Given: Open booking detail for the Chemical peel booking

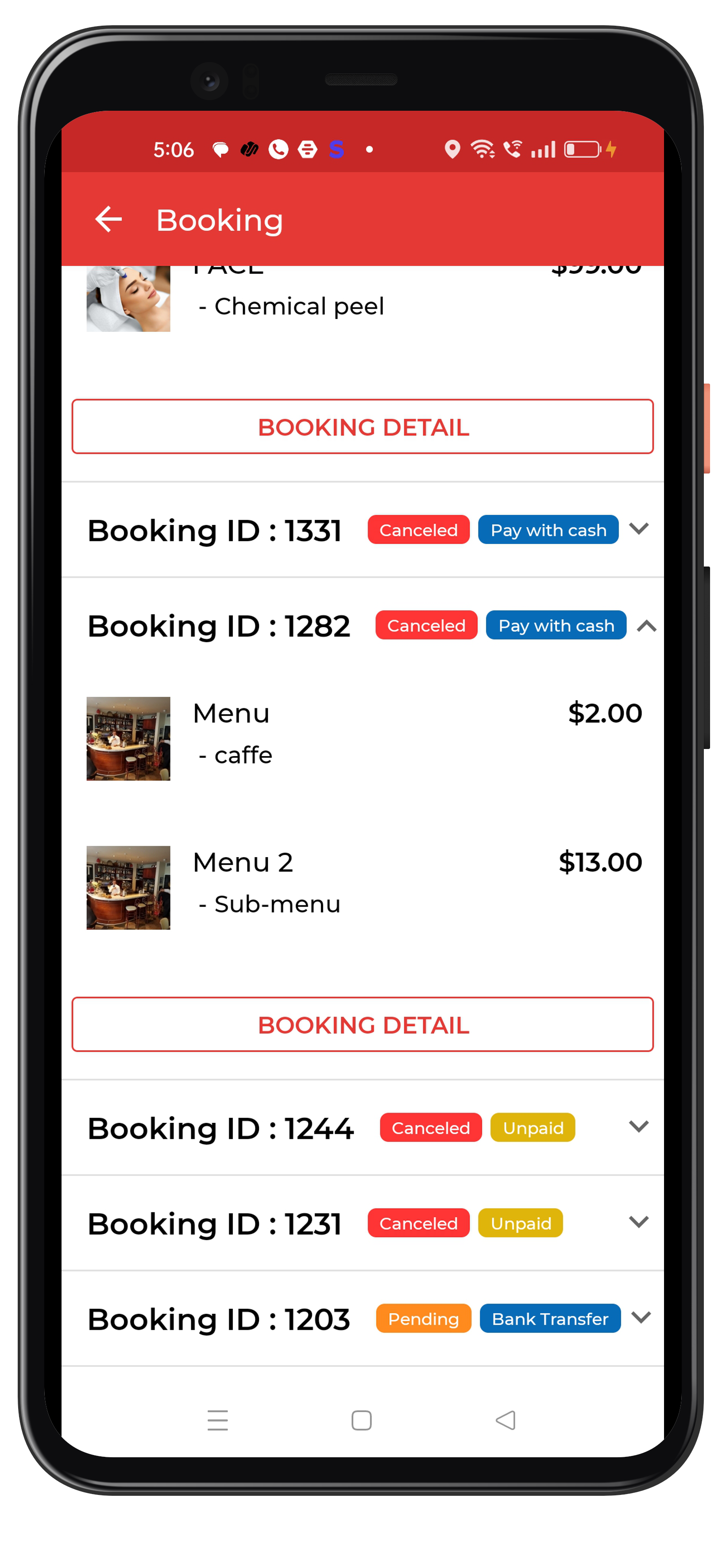Looking at the screenshot, I should pyautogui.click(x=363, y=427).
